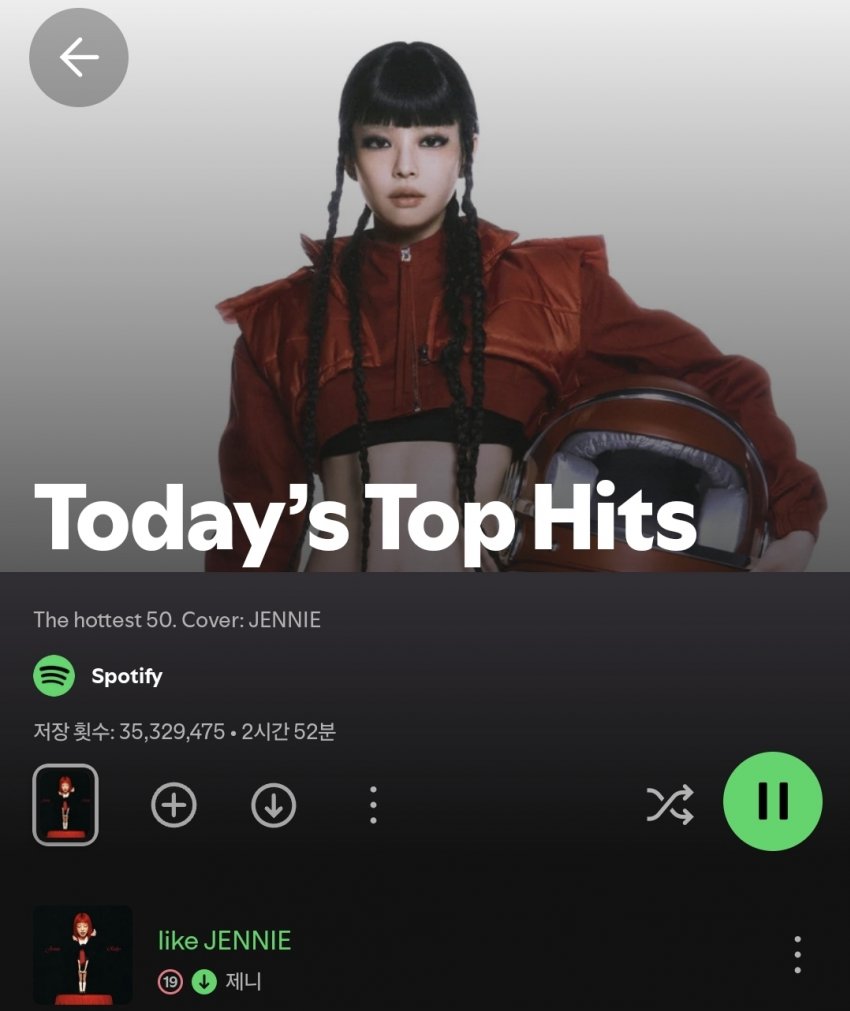The image size is (850, 1011).
Task: Download the playlist for offline listening
Action: 273,805
